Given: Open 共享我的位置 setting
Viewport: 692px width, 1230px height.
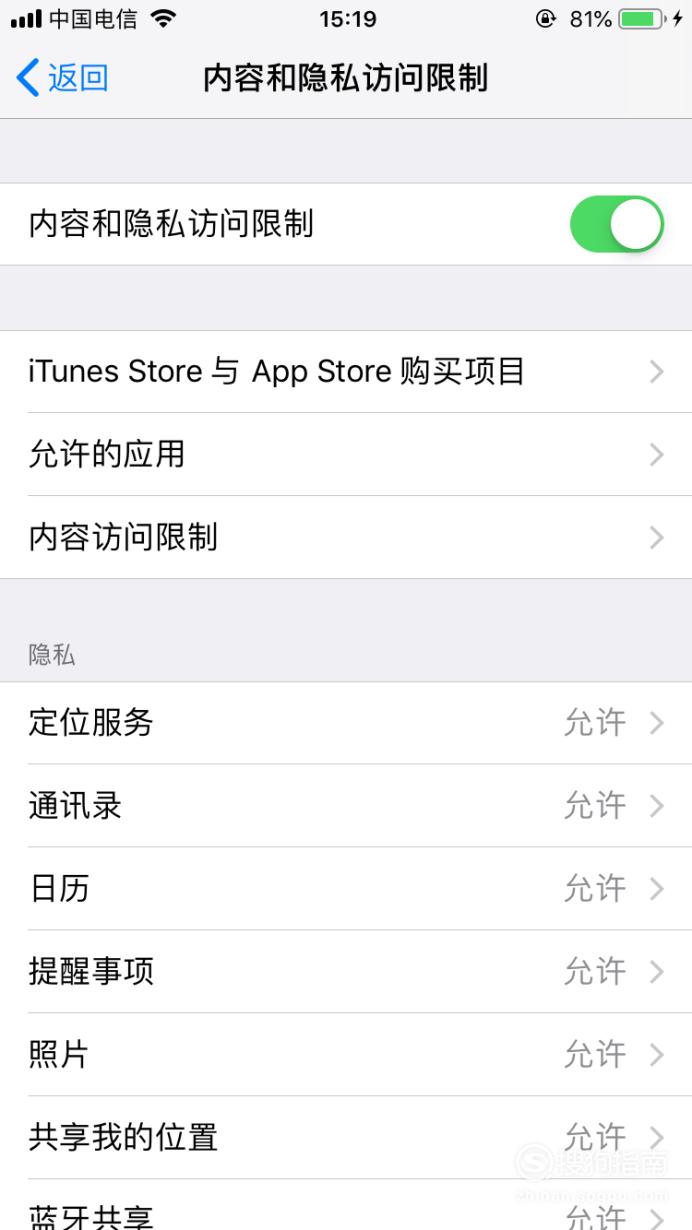Looking at the screenshot, I should tap(346, 1138).
